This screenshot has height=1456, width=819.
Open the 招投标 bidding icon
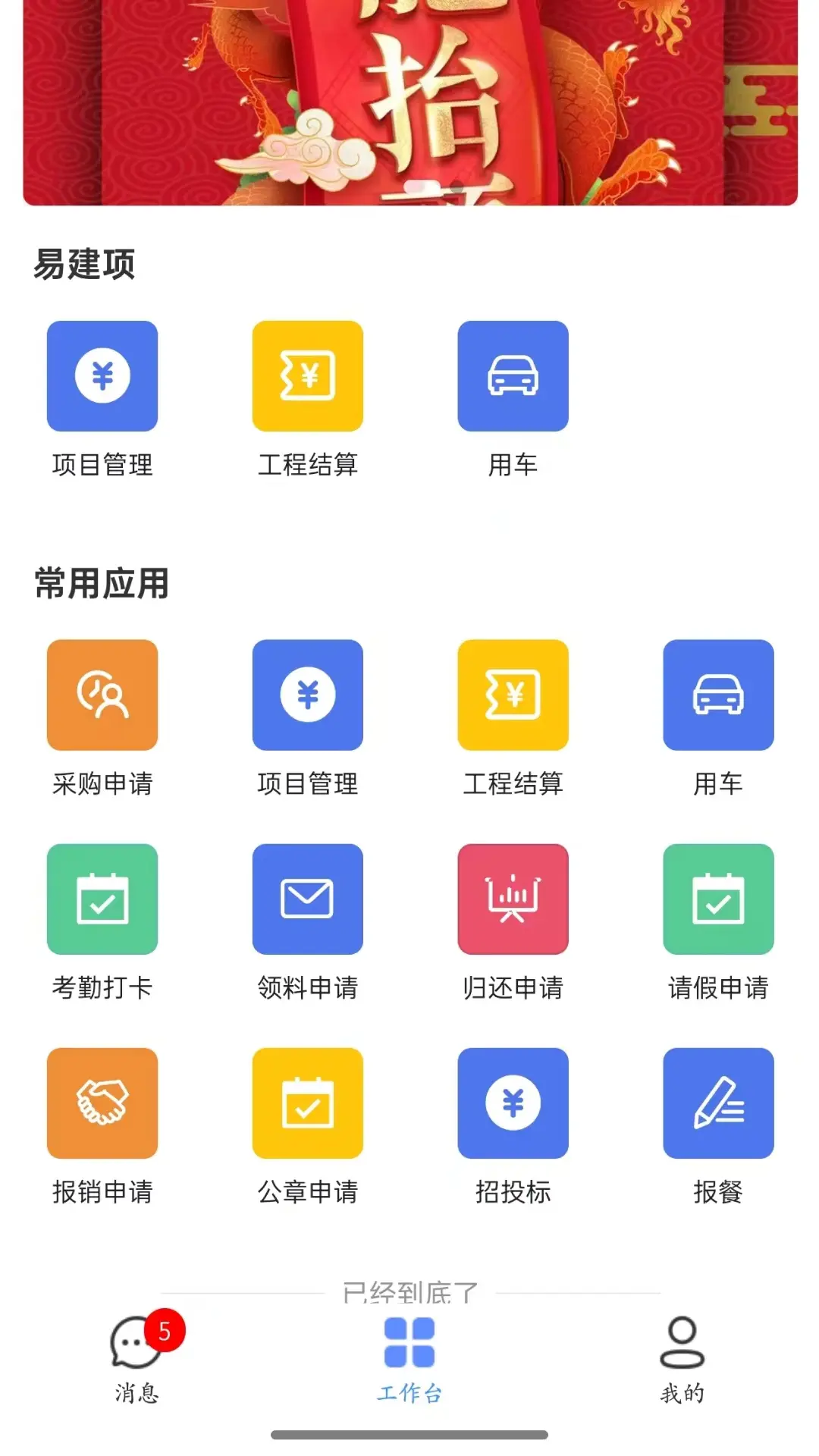513,1103
